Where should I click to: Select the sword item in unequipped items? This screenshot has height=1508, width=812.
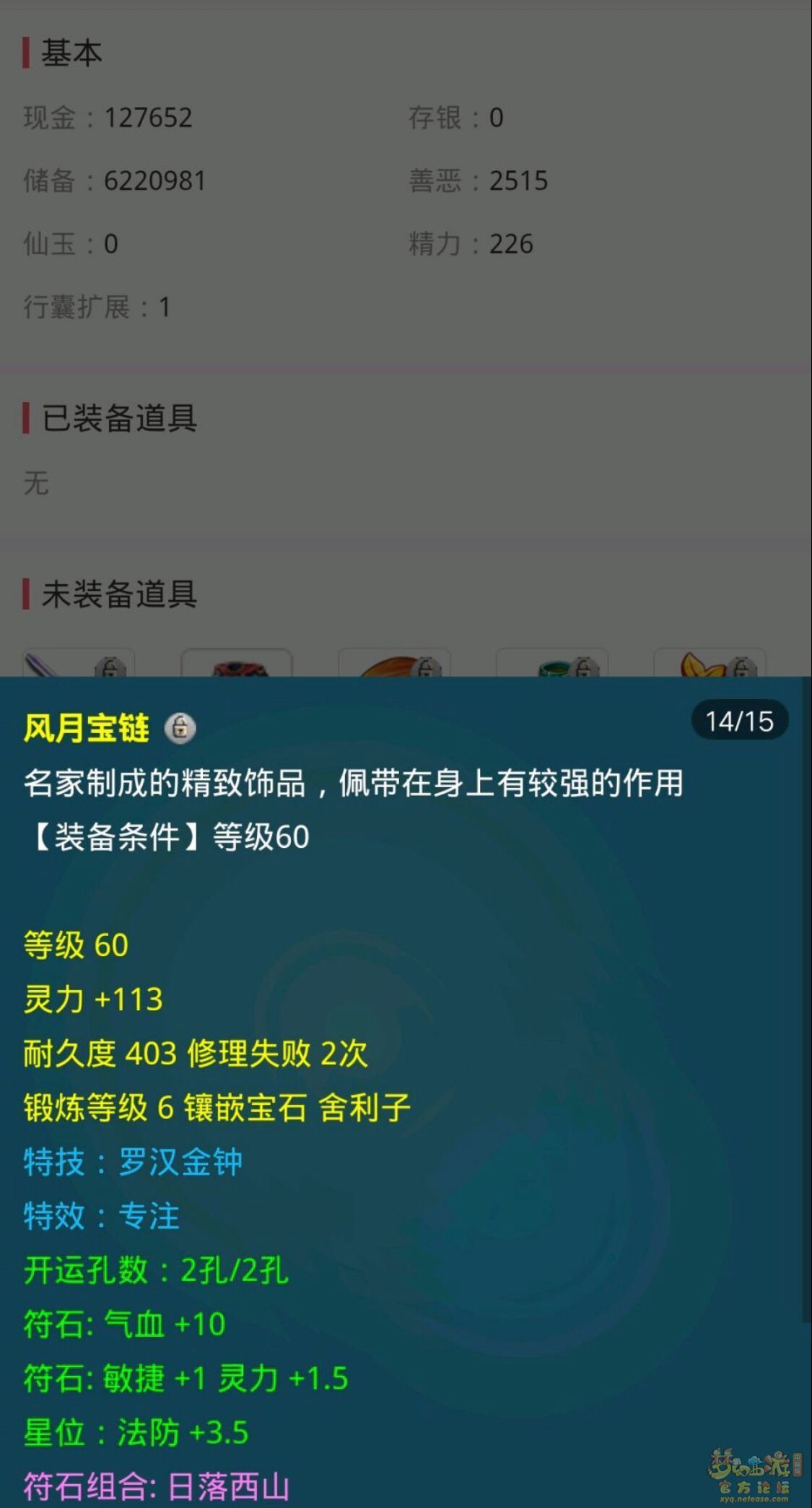pyautogui.click(x=78, y=664)
